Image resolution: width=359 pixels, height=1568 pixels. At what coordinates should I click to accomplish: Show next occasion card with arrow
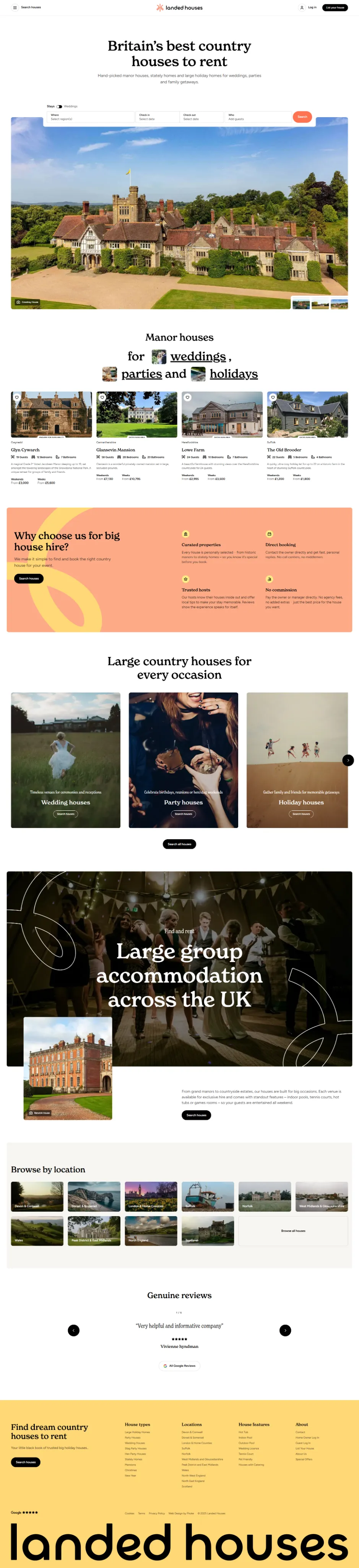[x=348, y=760]
